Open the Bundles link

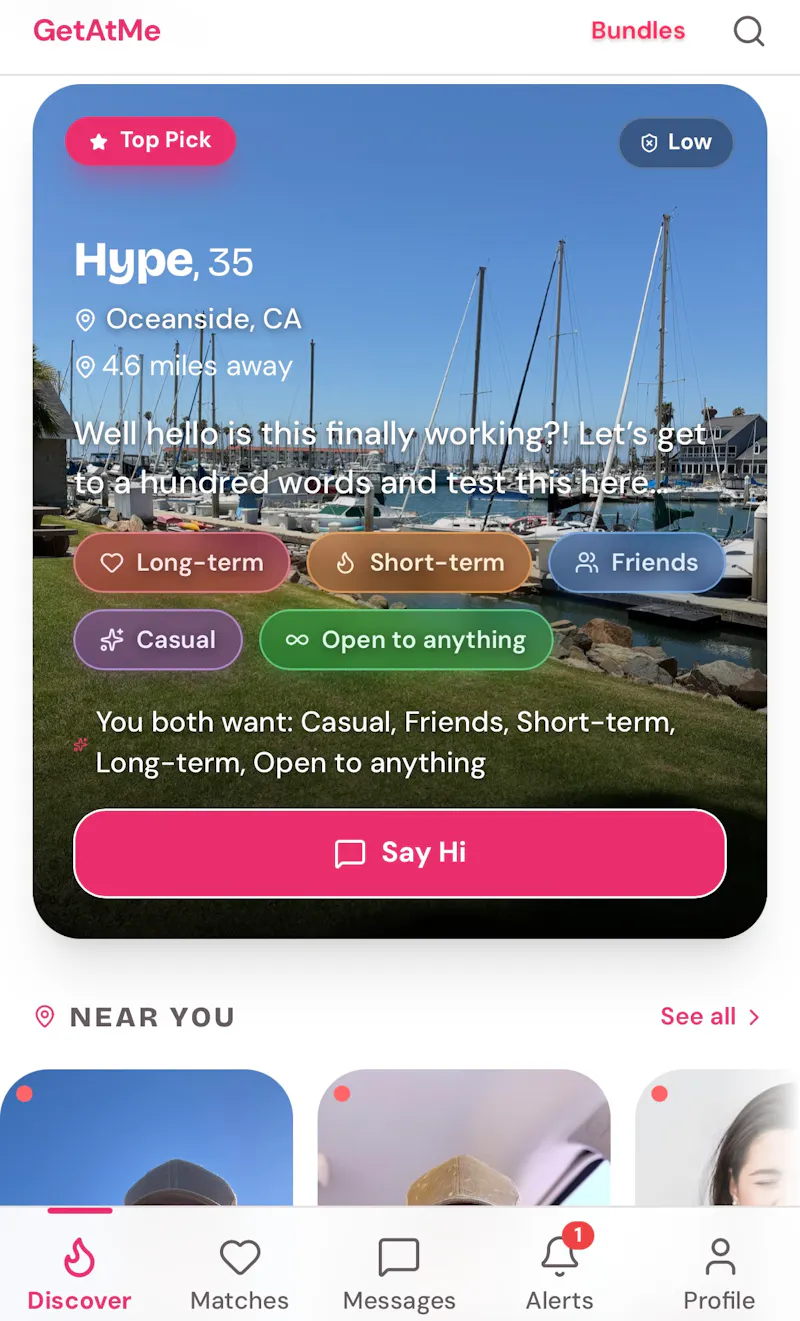[638, 31]
